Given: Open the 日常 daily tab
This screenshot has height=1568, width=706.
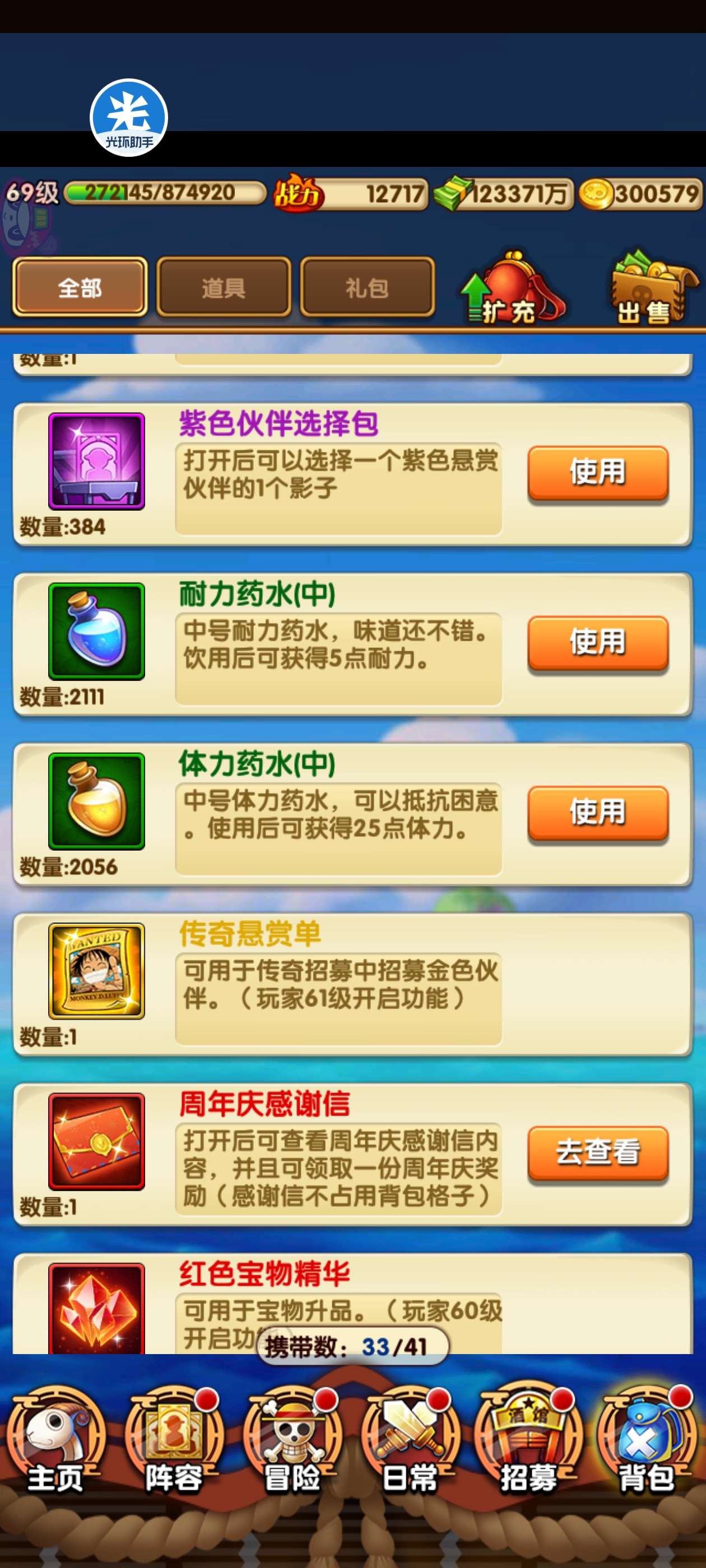Looking at the screenshot, I should click(410, 1441).
